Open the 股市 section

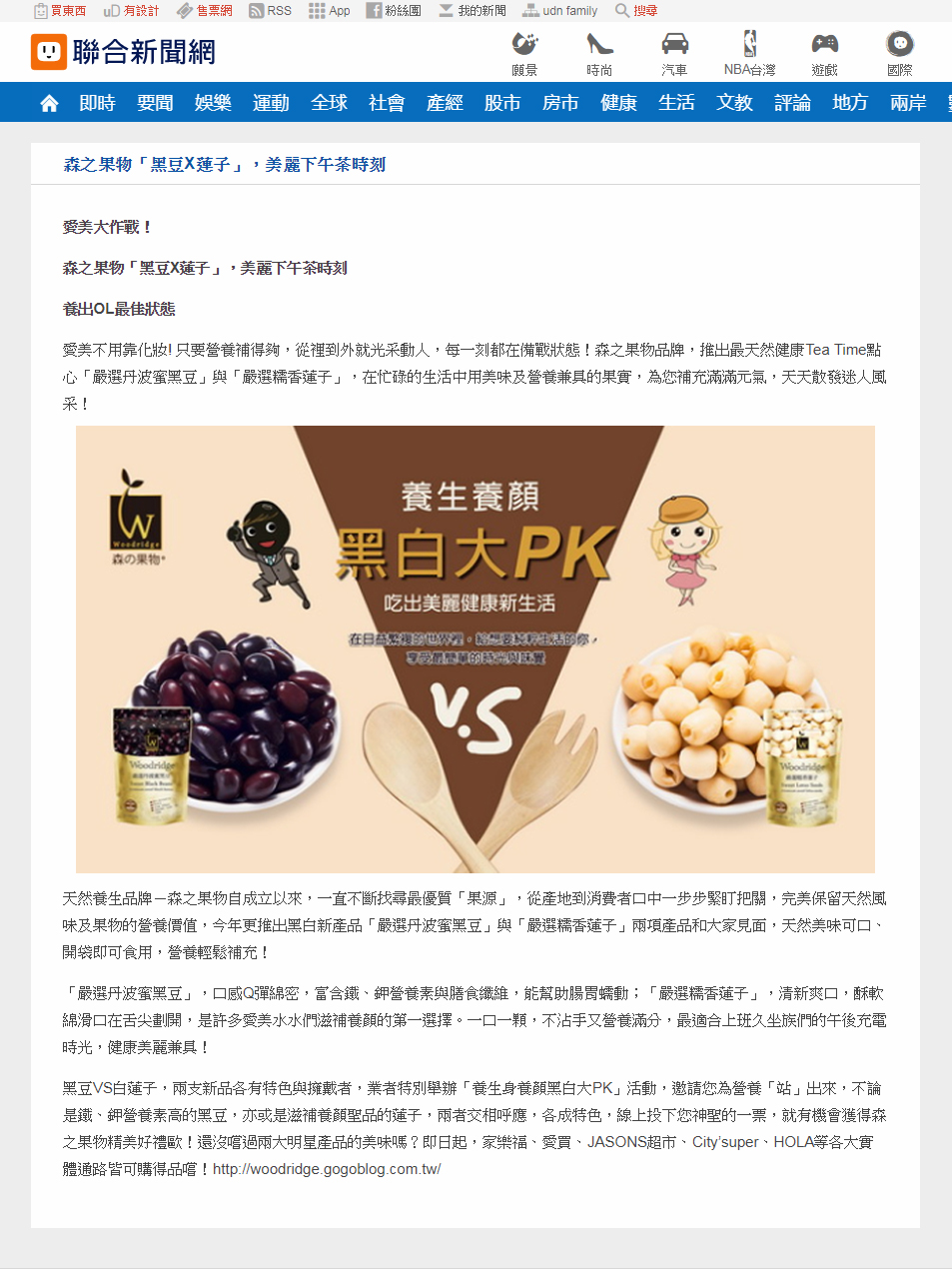(x=502, y=103)
